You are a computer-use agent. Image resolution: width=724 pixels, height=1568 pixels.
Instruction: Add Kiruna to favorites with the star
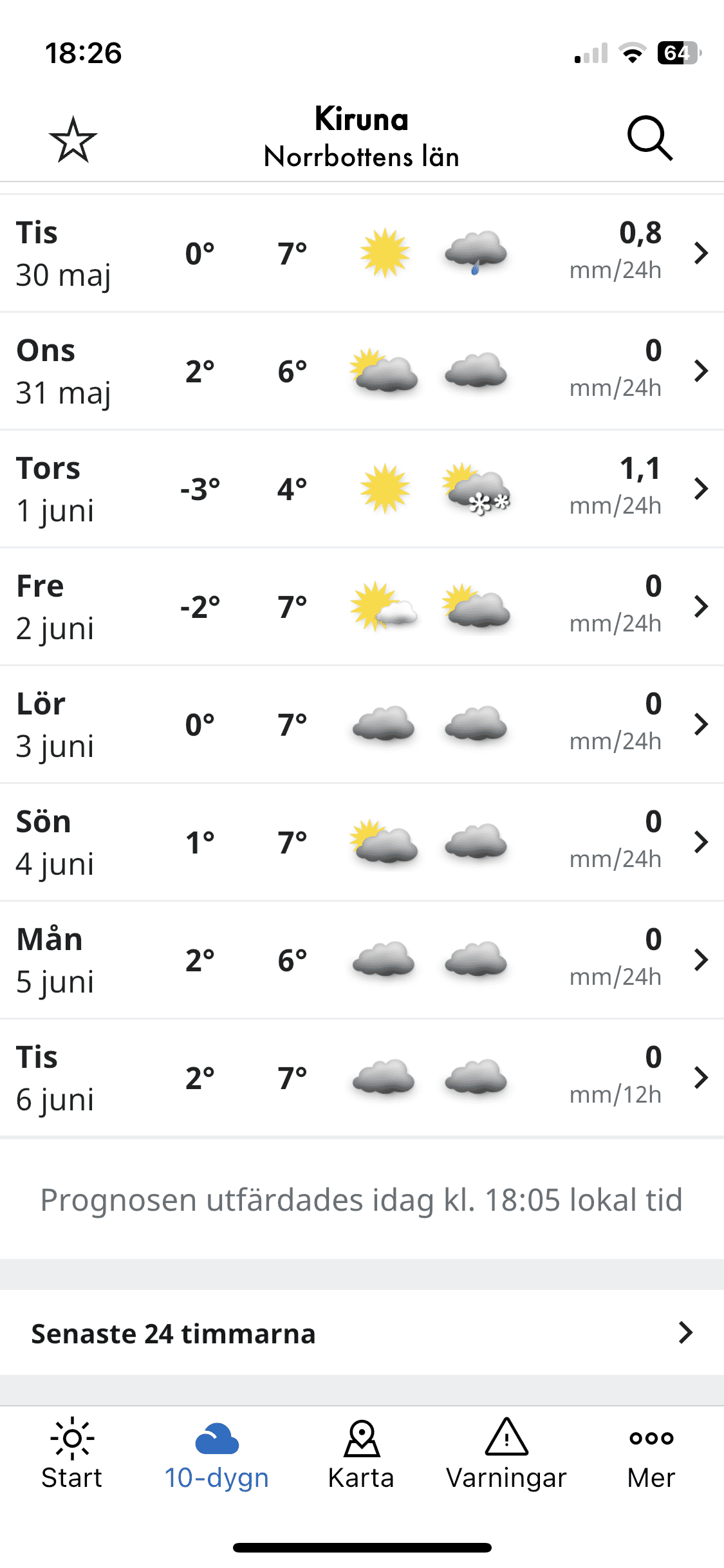click(x=73, y=139)
